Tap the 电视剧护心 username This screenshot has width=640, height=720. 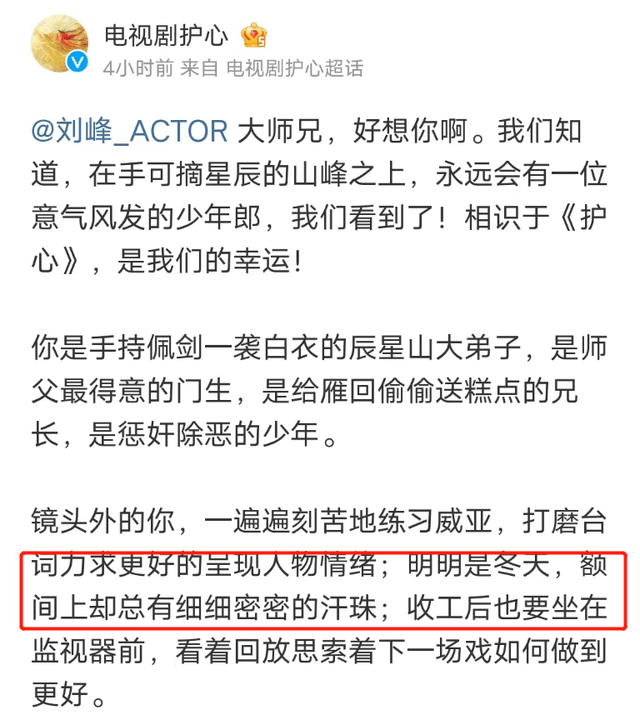pos(167,36)
